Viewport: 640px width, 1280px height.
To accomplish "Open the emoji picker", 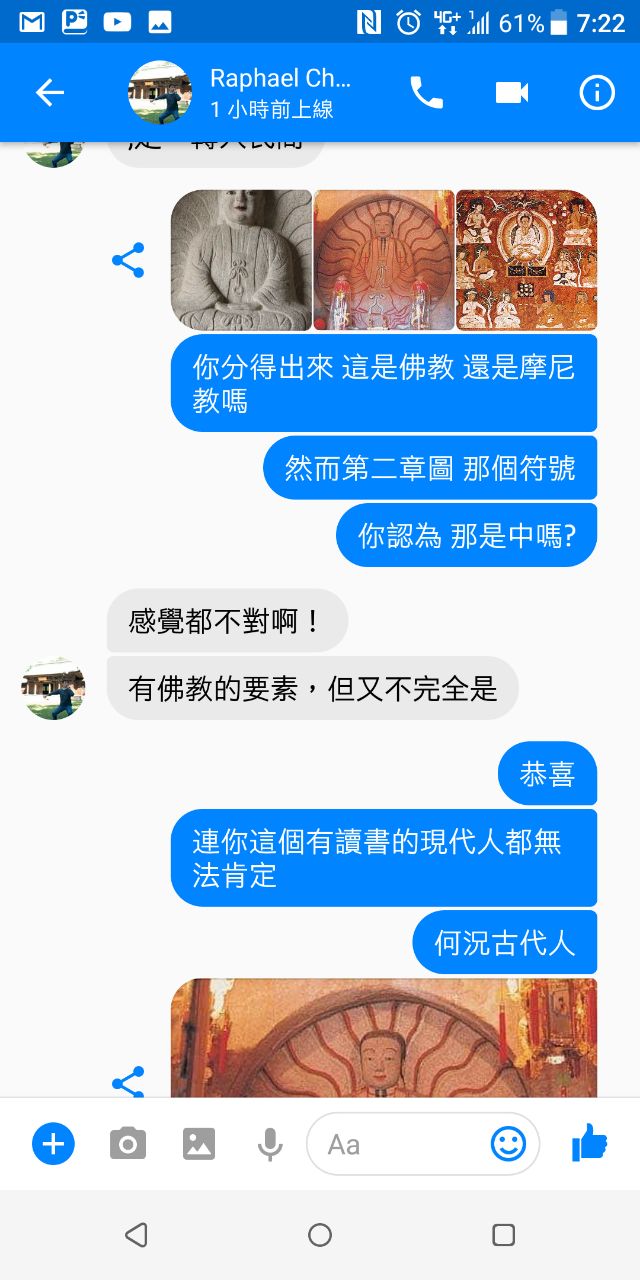I will 508,1143.
